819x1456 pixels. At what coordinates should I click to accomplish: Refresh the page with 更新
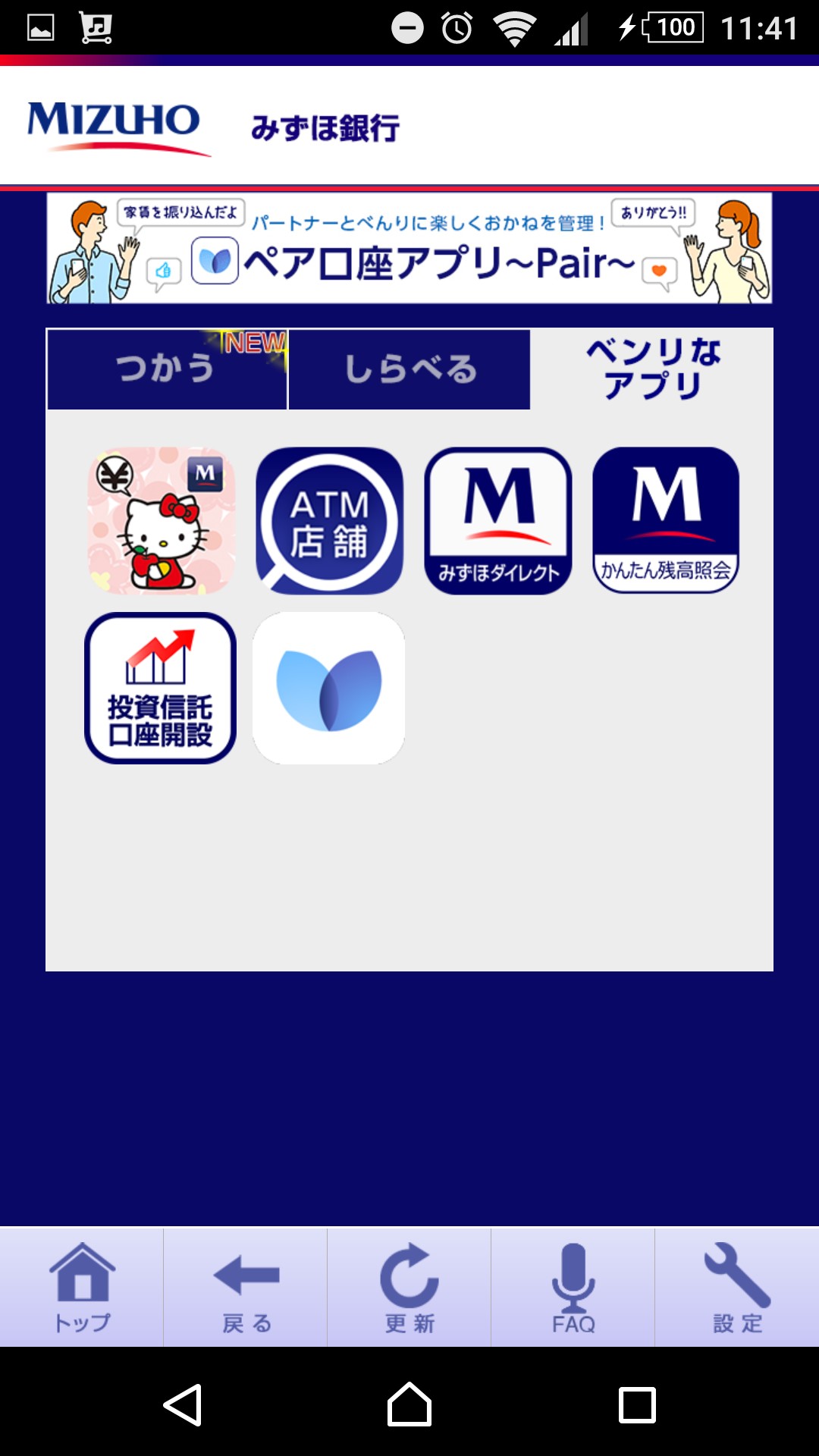coord(409,1288)
